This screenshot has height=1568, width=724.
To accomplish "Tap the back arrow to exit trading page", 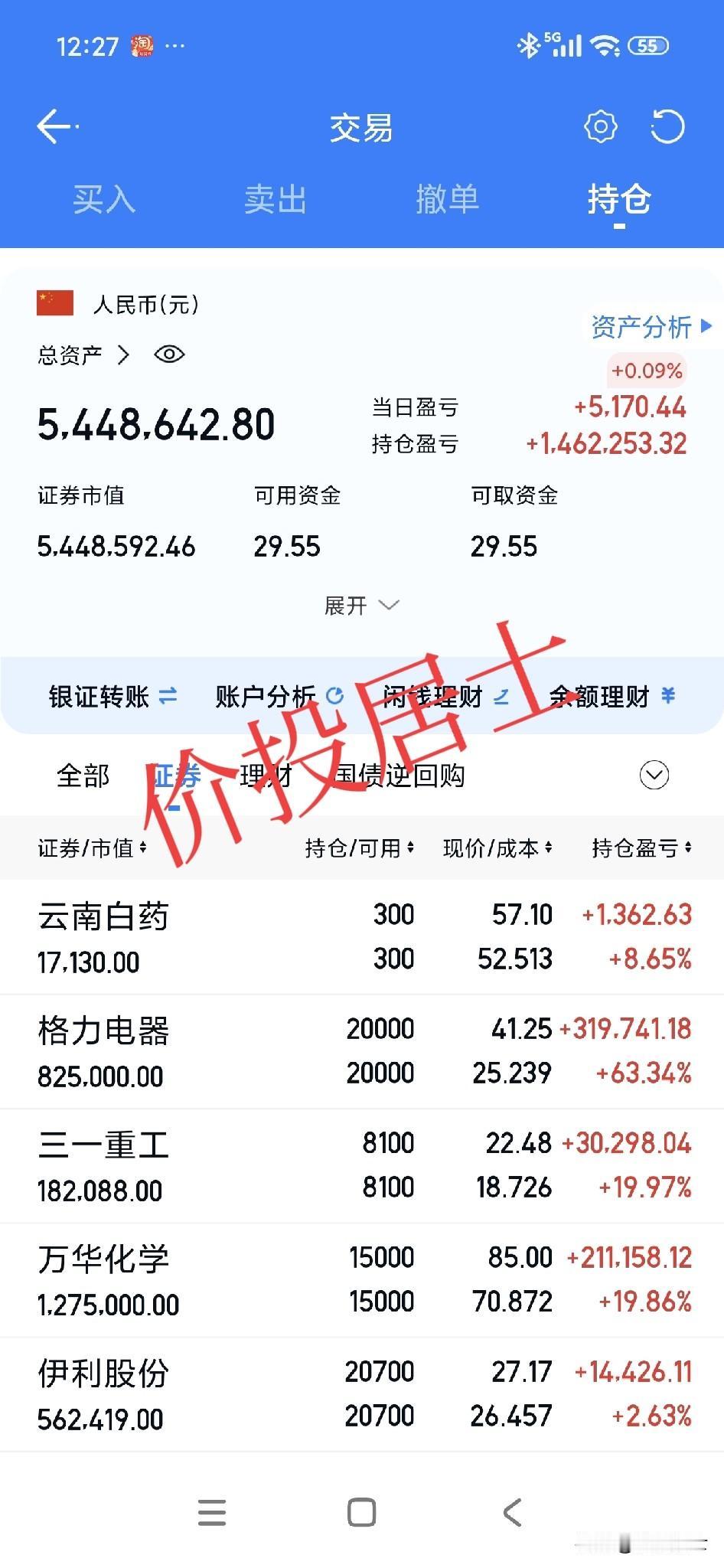I will pos(51,125).
